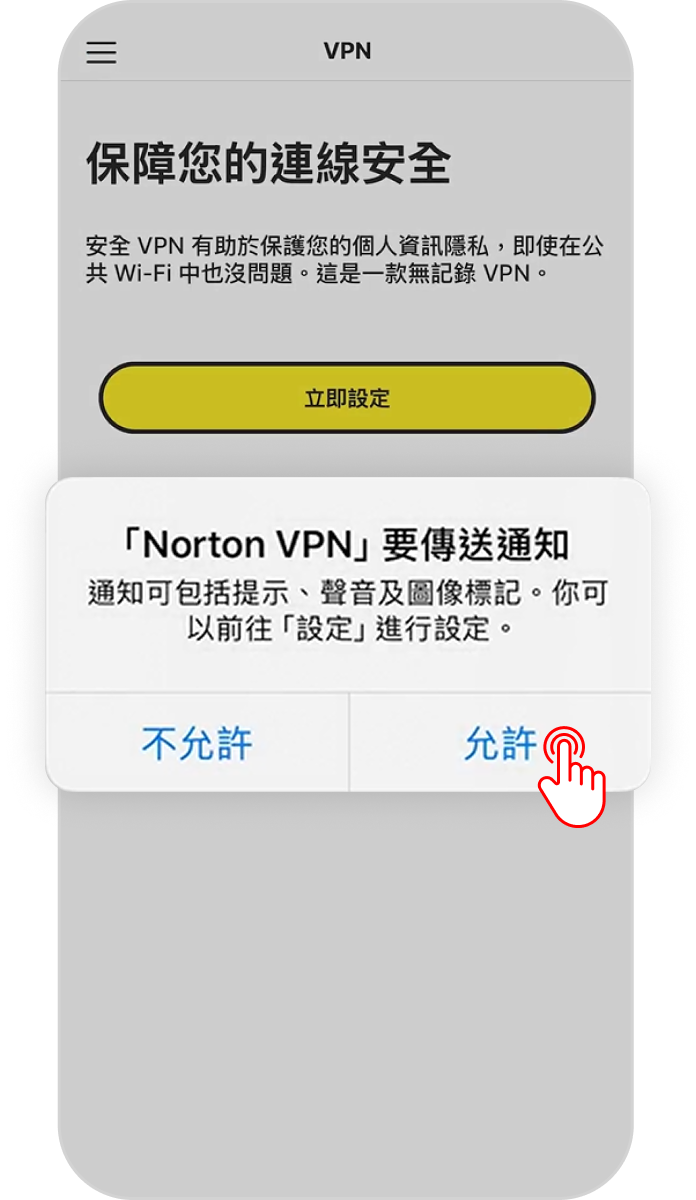The width and height of the screenshot is (696, 1200).
Task: Open the hamburger drawer menu
Action: coord(101,53)
